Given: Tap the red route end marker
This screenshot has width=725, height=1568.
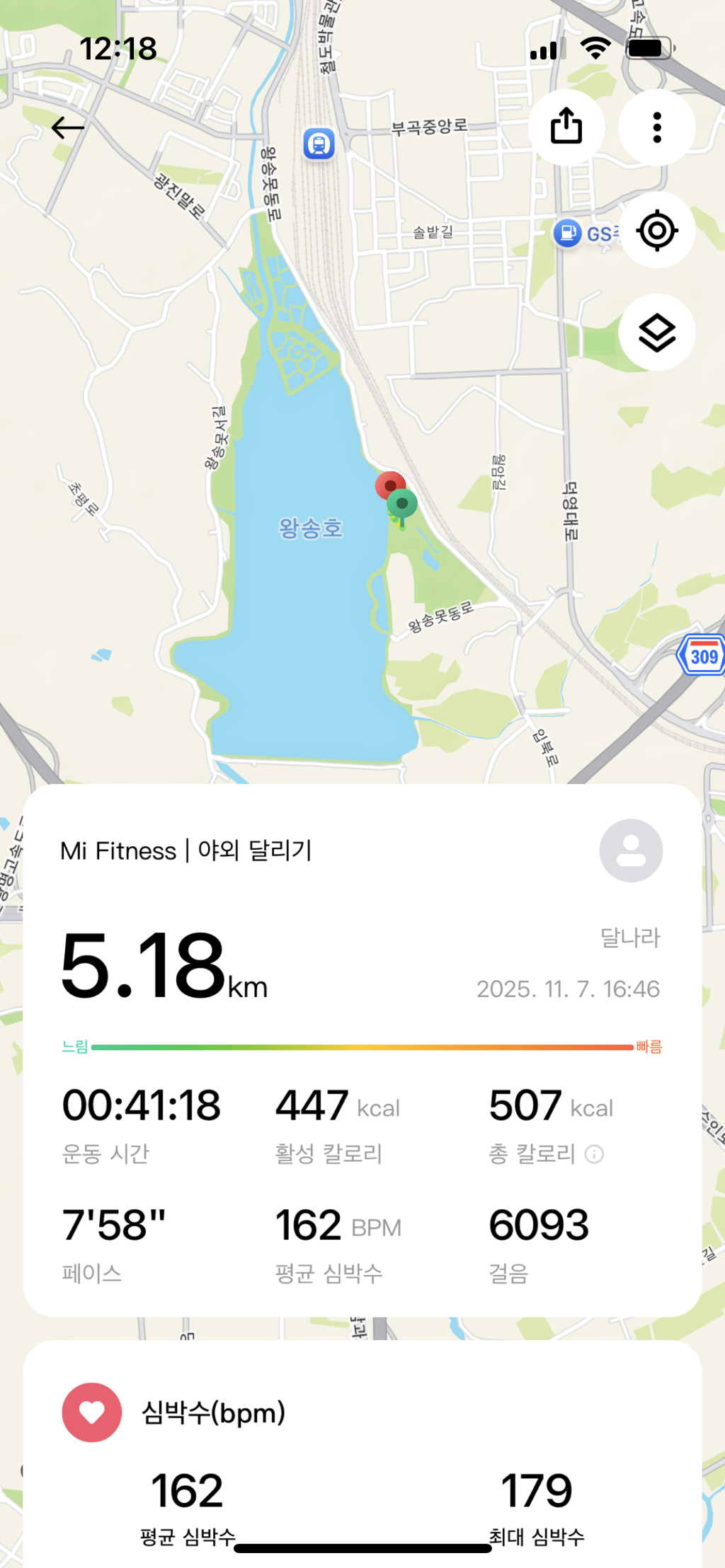Looking at the screenshot, I should pos(392,485).
